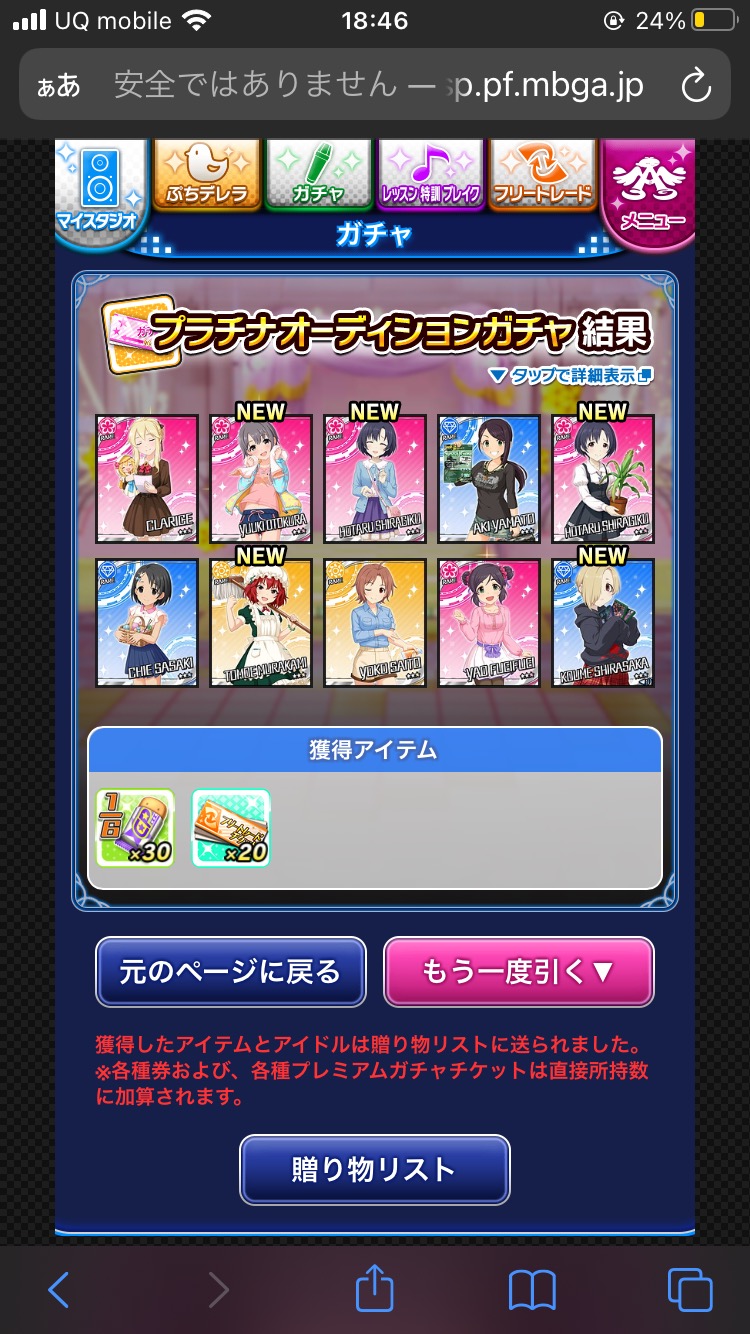Tap タップで詳細表示 to show details
The height and width of the screenshot is (1334, 750).
pos(570,375)
